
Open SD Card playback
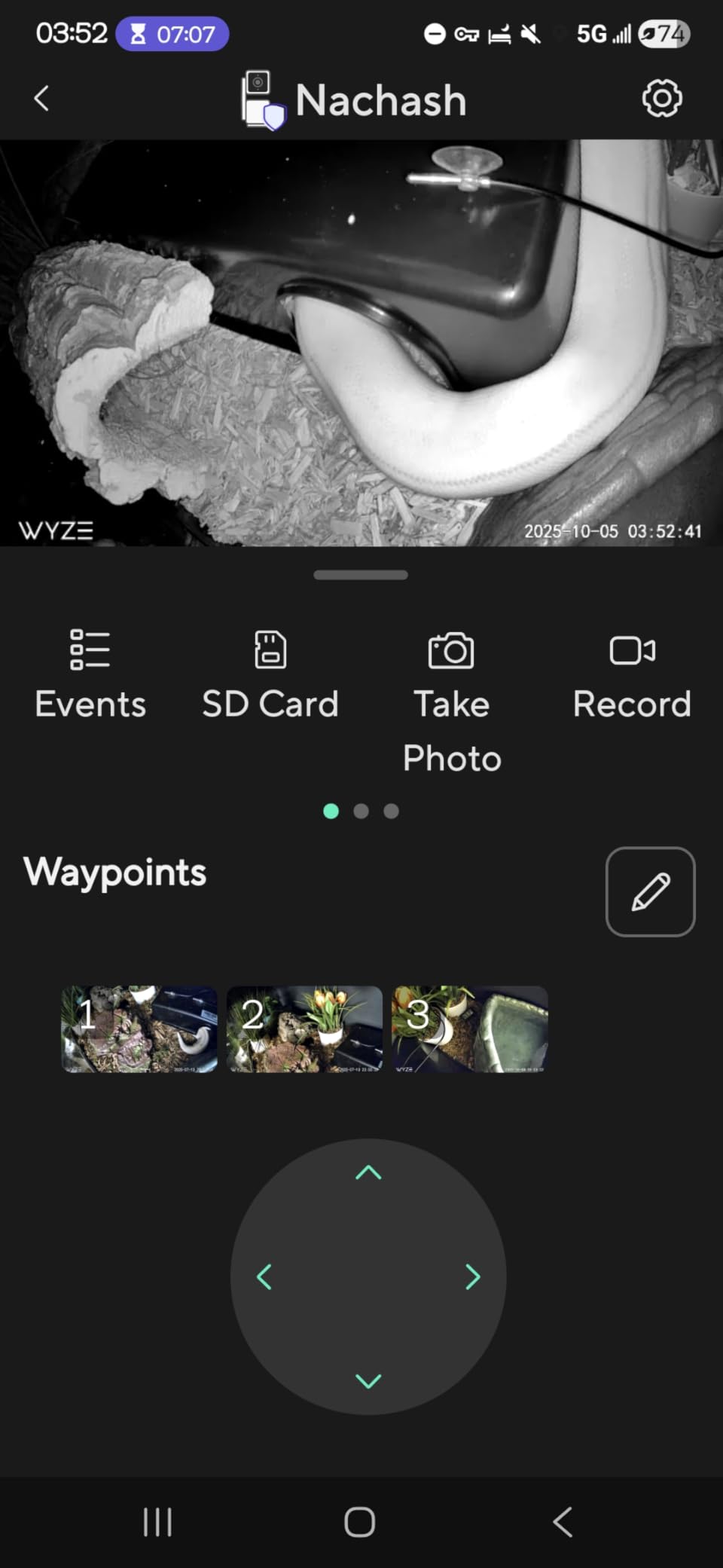[270, 674]
